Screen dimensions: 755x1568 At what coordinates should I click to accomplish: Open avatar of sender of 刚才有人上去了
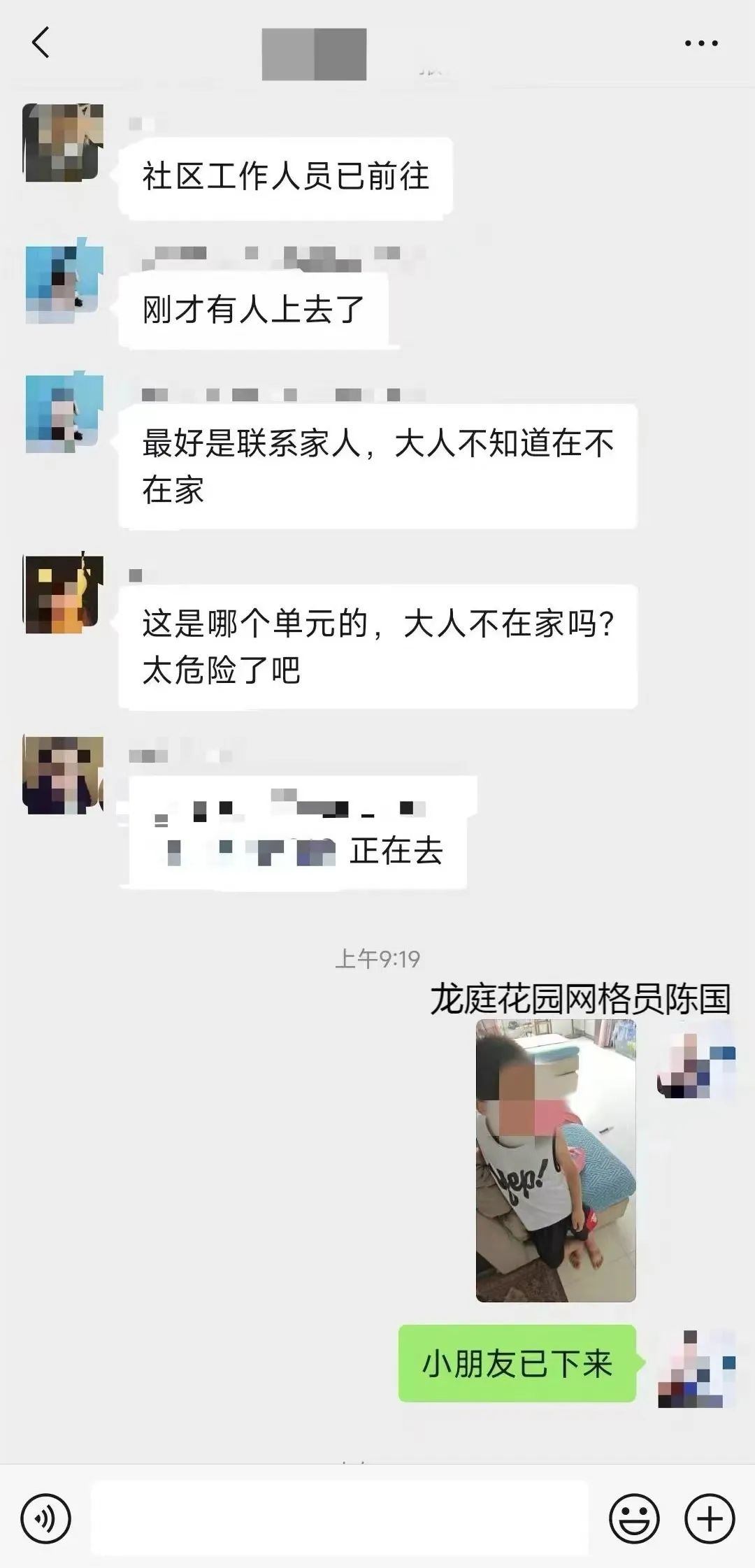point(64,282)
